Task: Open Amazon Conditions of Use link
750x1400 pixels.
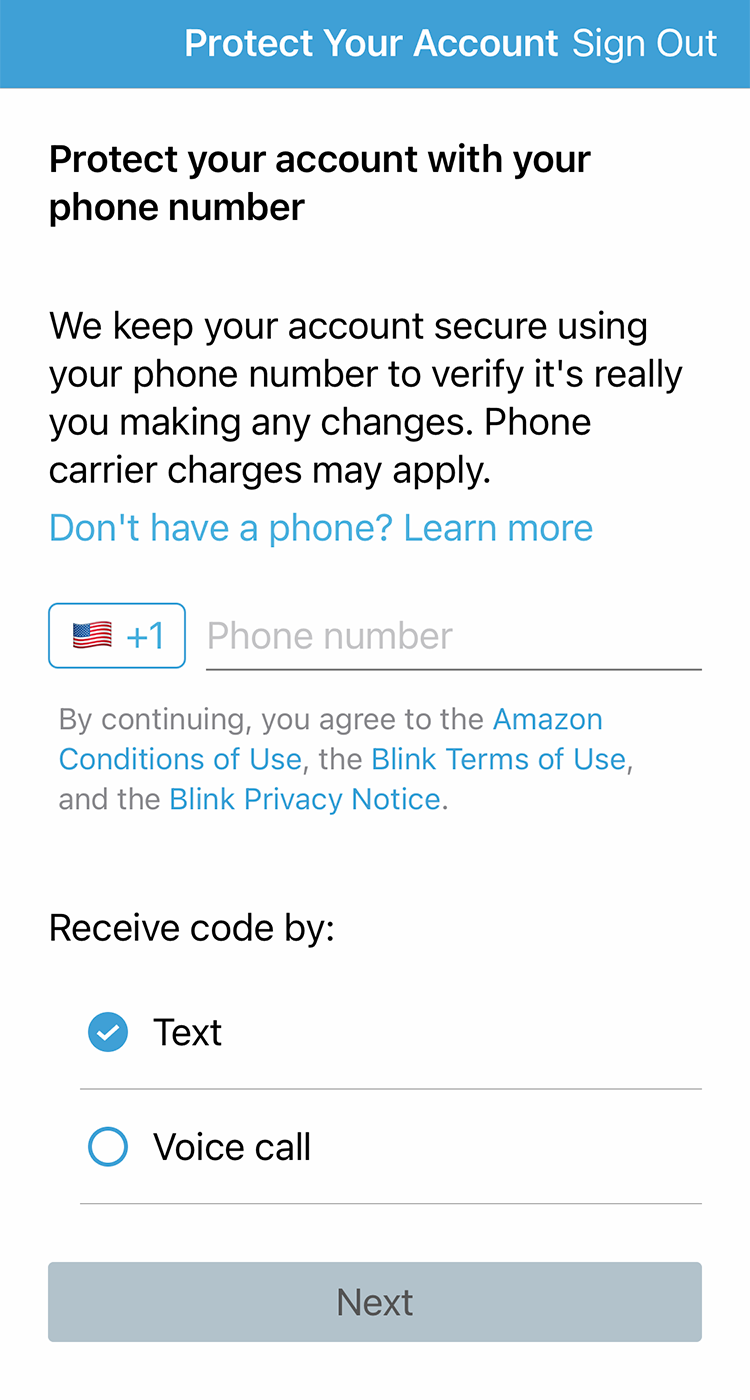Action: coord(180,759)
